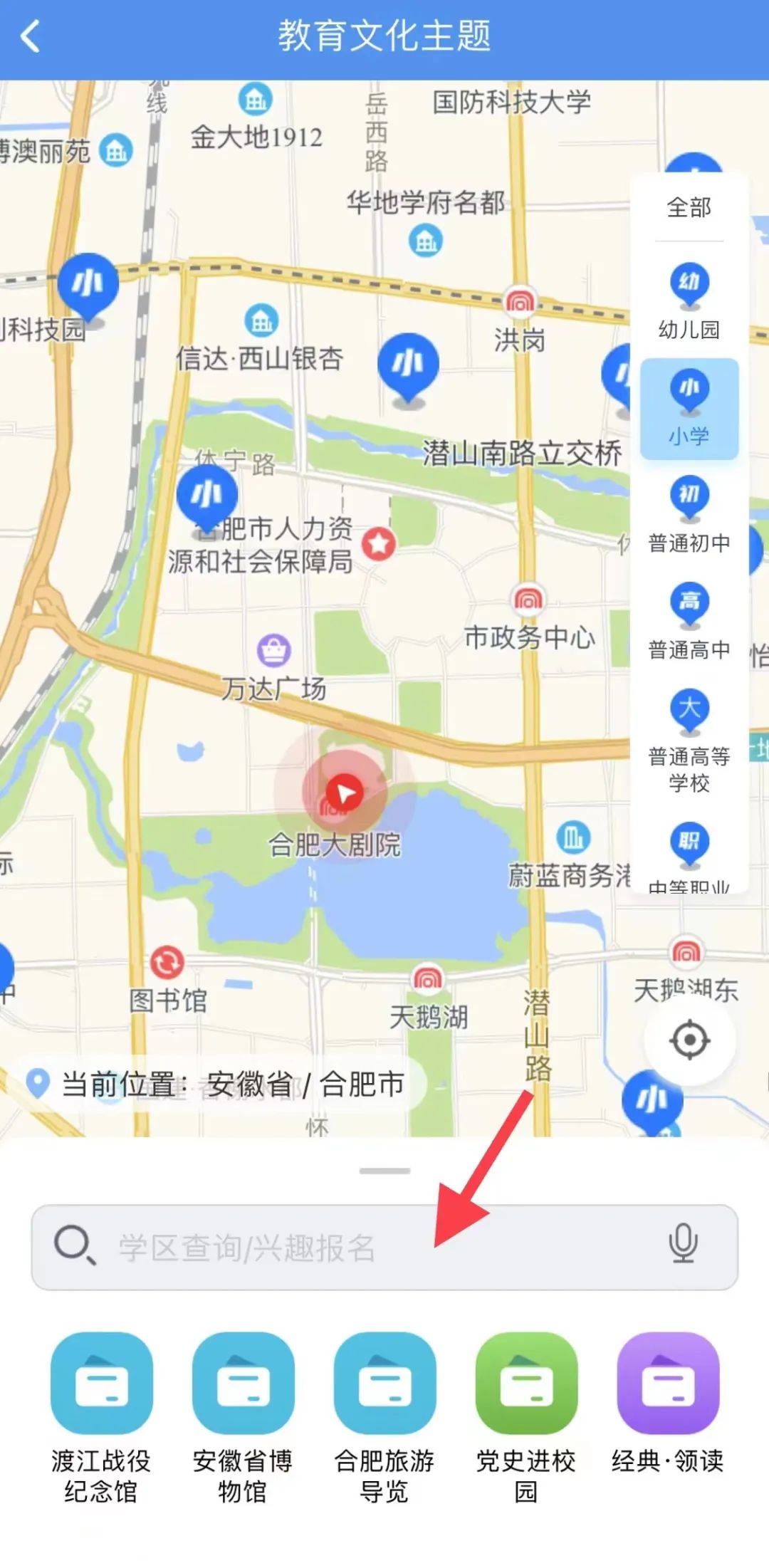
Task: Show 普通高等学校 on the map
Action: [689, 741]
